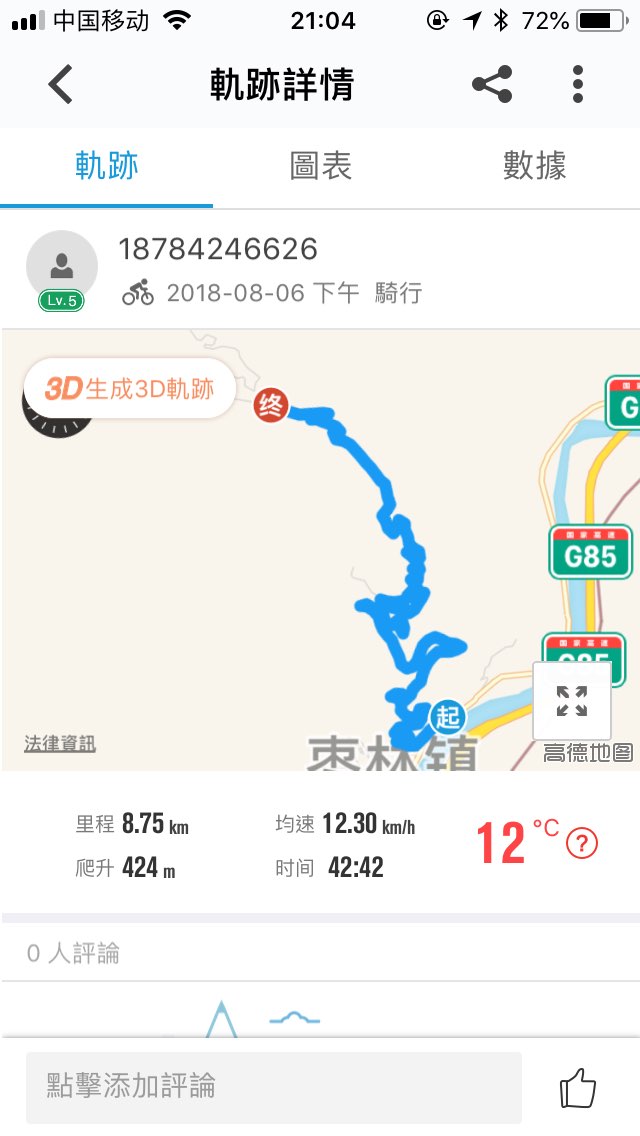The height and width of the screenshot is (1136, 640).
Task: Open the profile avatar of user 18784246626
Action: (x=61, y=268)
